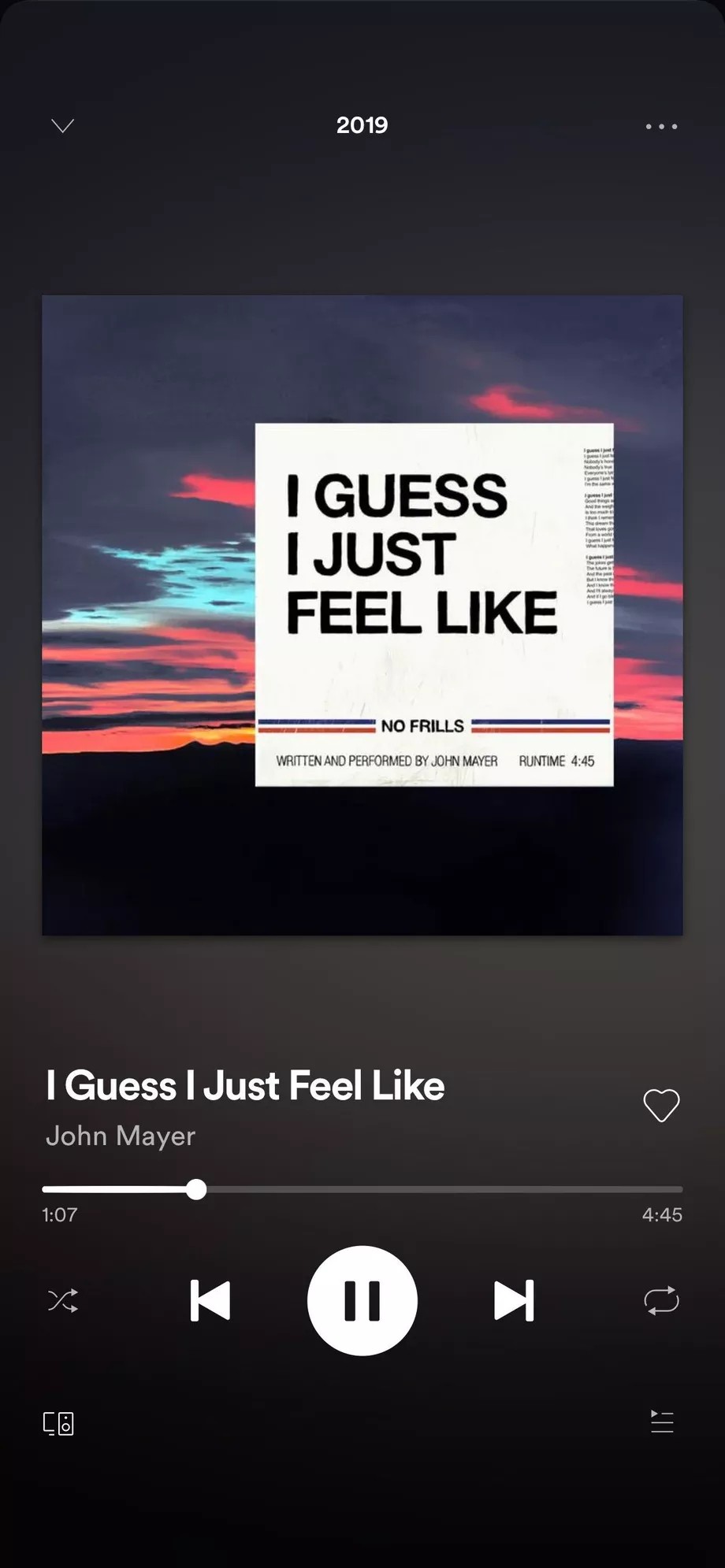The image size is (725, 1568).
Task: Collapse the now playing screen
Action: pos(62,126)
